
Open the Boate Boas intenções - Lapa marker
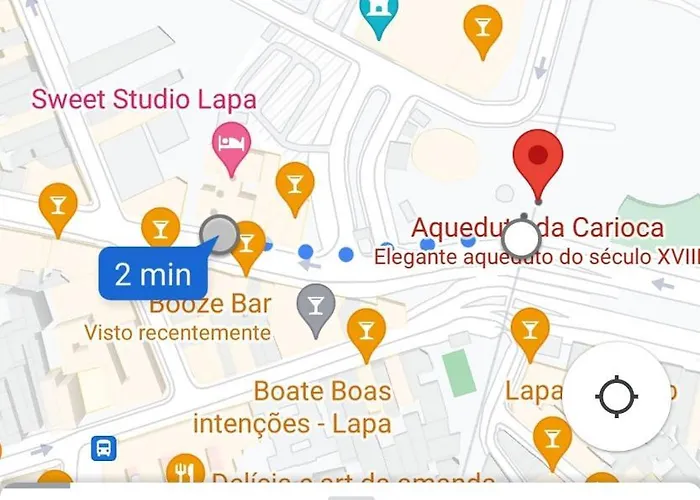[x=365, y=329]
